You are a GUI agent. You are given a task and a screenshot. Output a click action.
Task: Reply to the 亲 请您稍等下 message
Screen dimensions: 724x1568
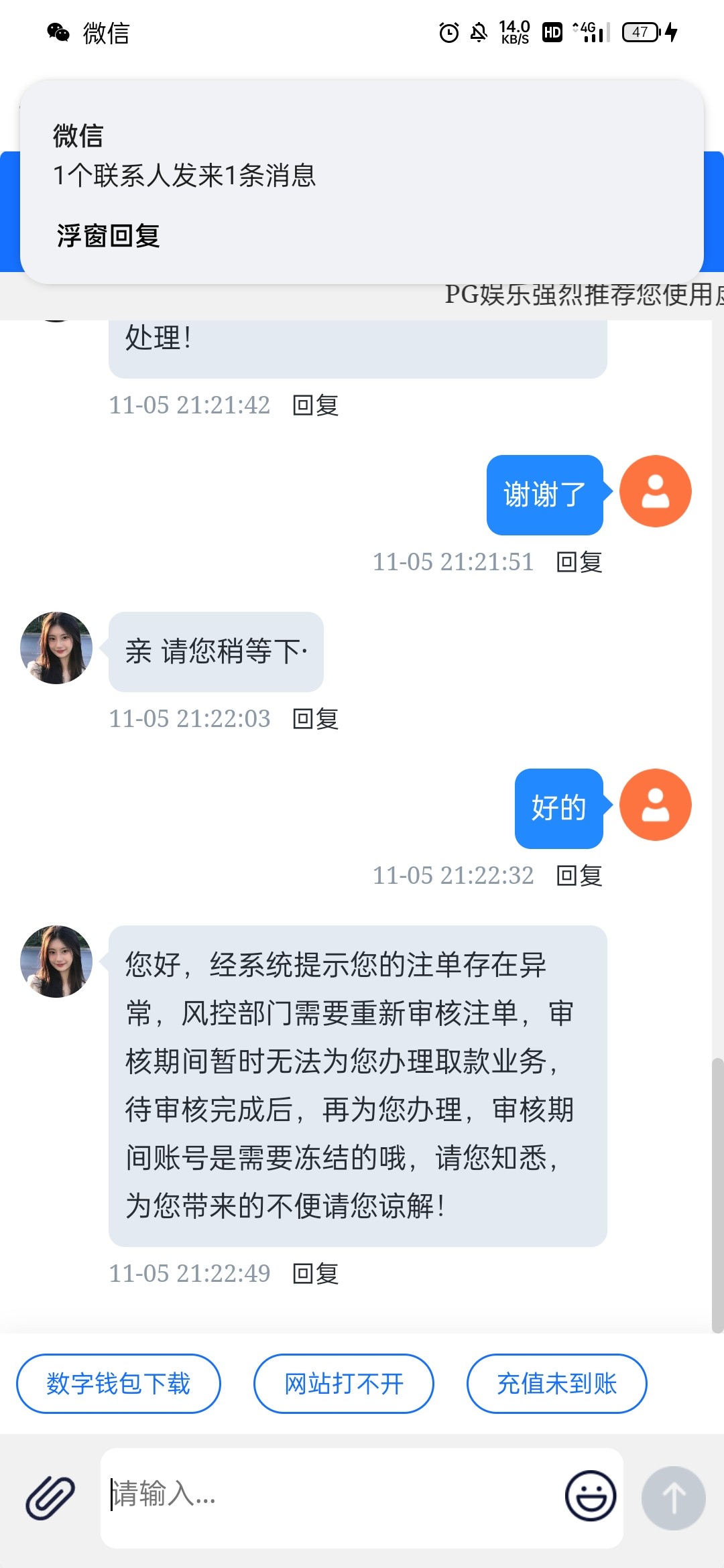click(315, 719)
